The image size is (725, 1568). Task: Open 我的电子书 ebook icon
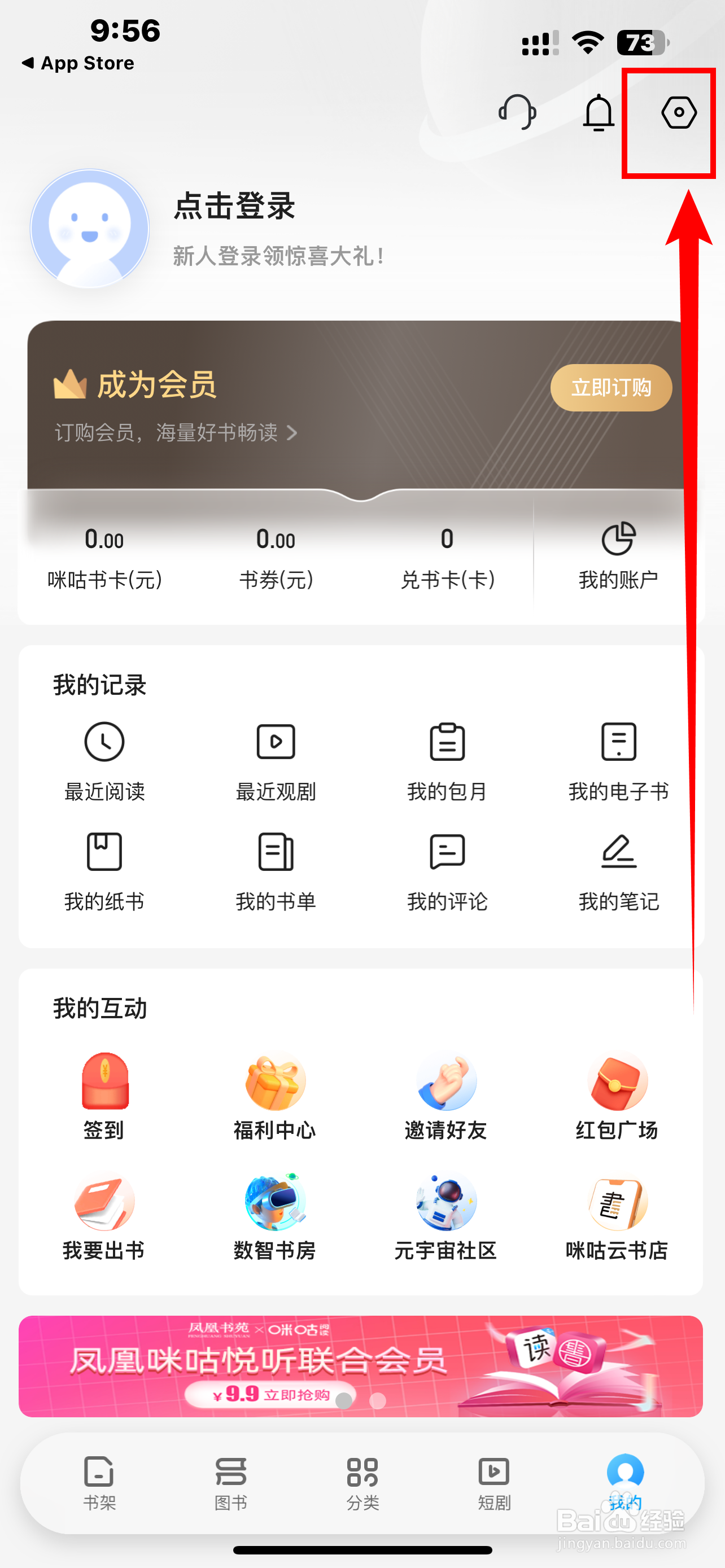click(618, 743)
